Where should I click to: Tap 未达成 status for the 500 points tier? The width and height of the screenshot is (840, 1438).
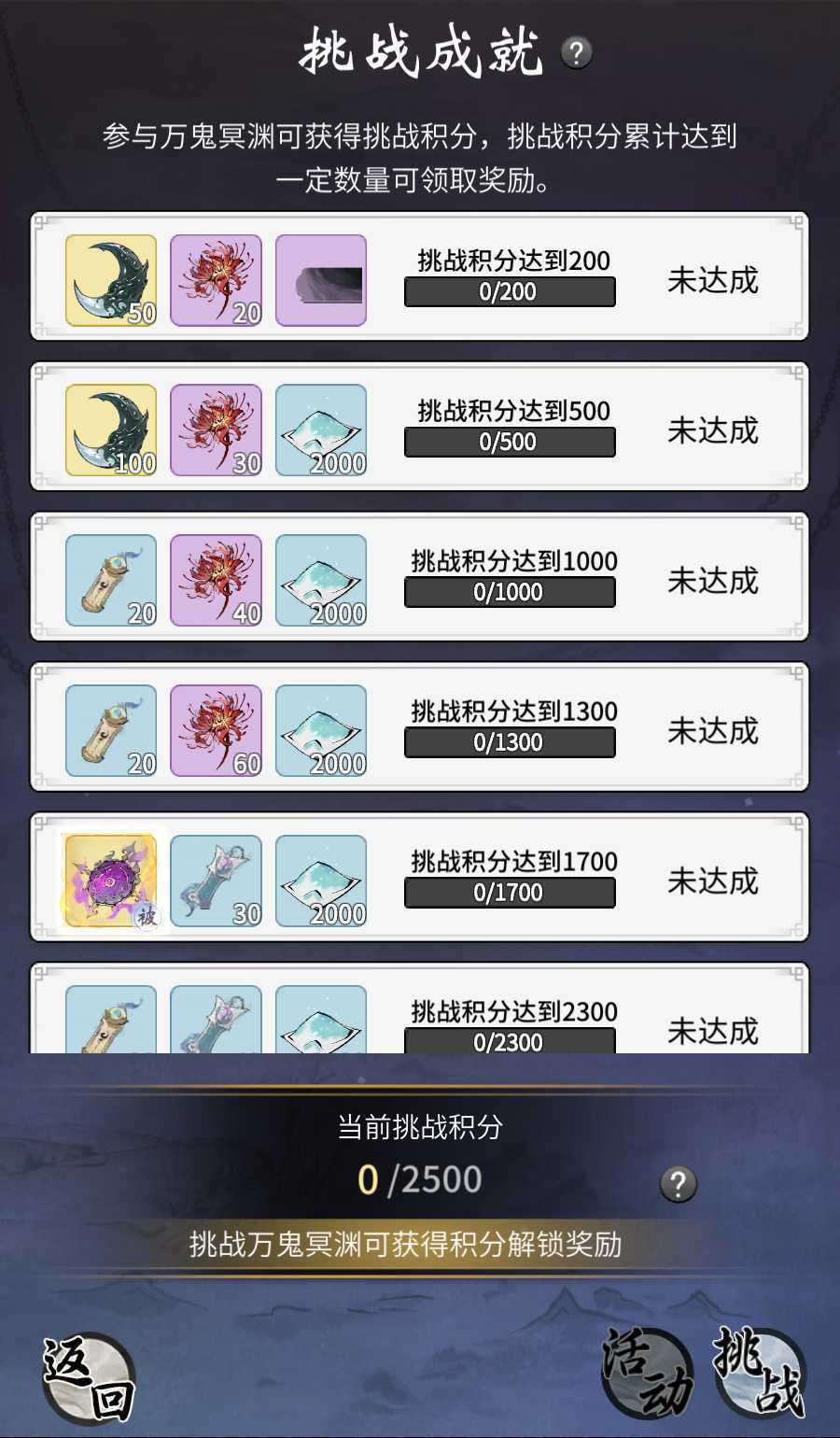pos(712,430)
